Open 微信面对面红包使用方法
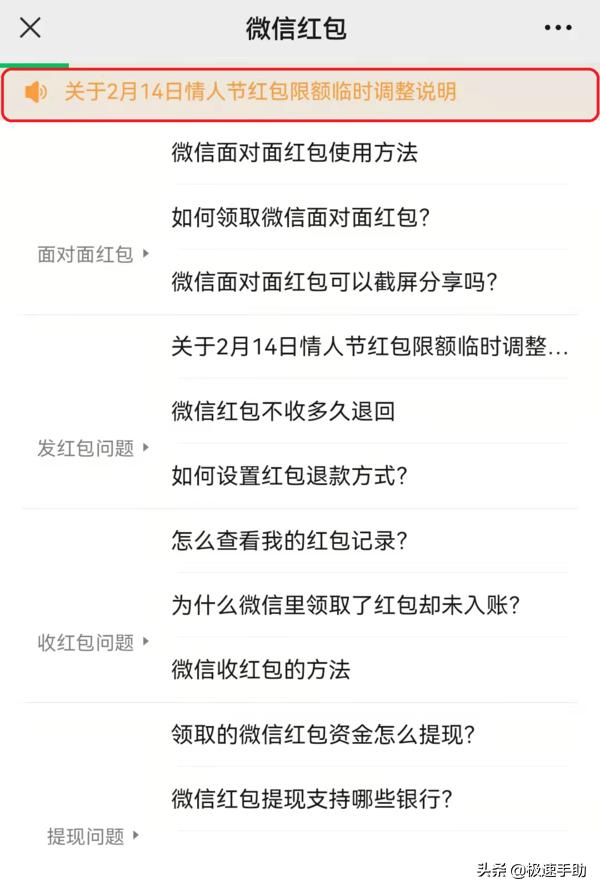The height and width of the screenshot is (891, 600). pyautogui.click(x=294, y=153)
